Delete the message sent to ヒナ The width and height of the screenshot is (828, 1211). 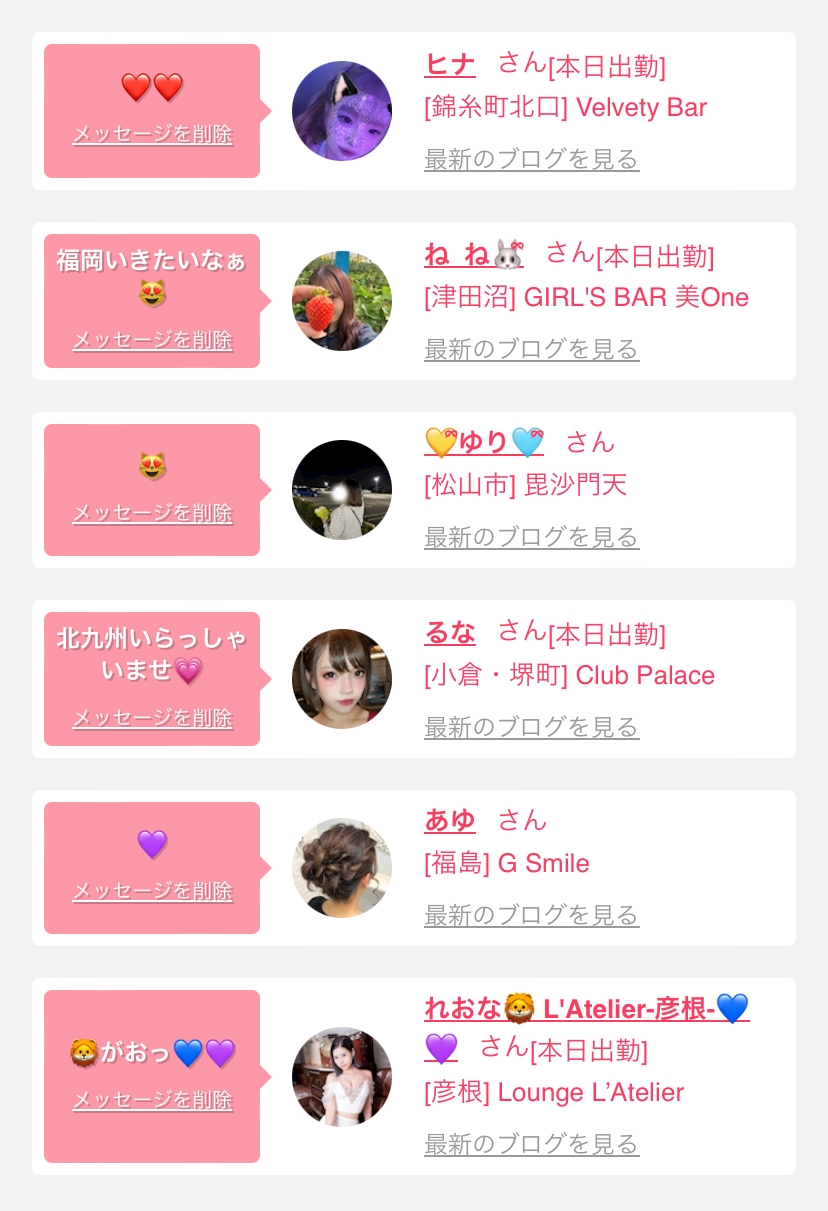click(x=152, y=135)
